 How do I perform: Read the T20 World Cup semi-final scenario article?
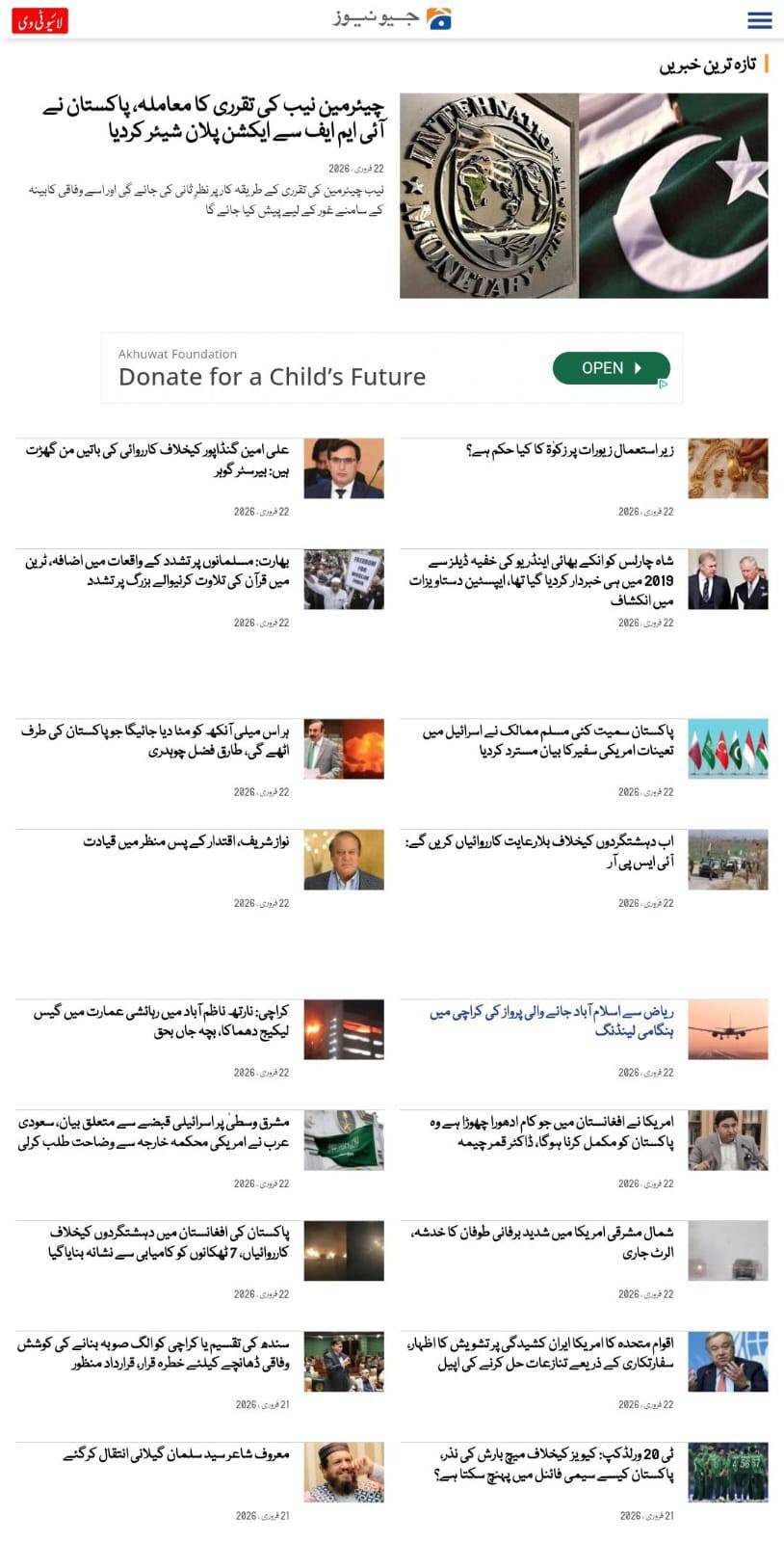pos(554,1464)
